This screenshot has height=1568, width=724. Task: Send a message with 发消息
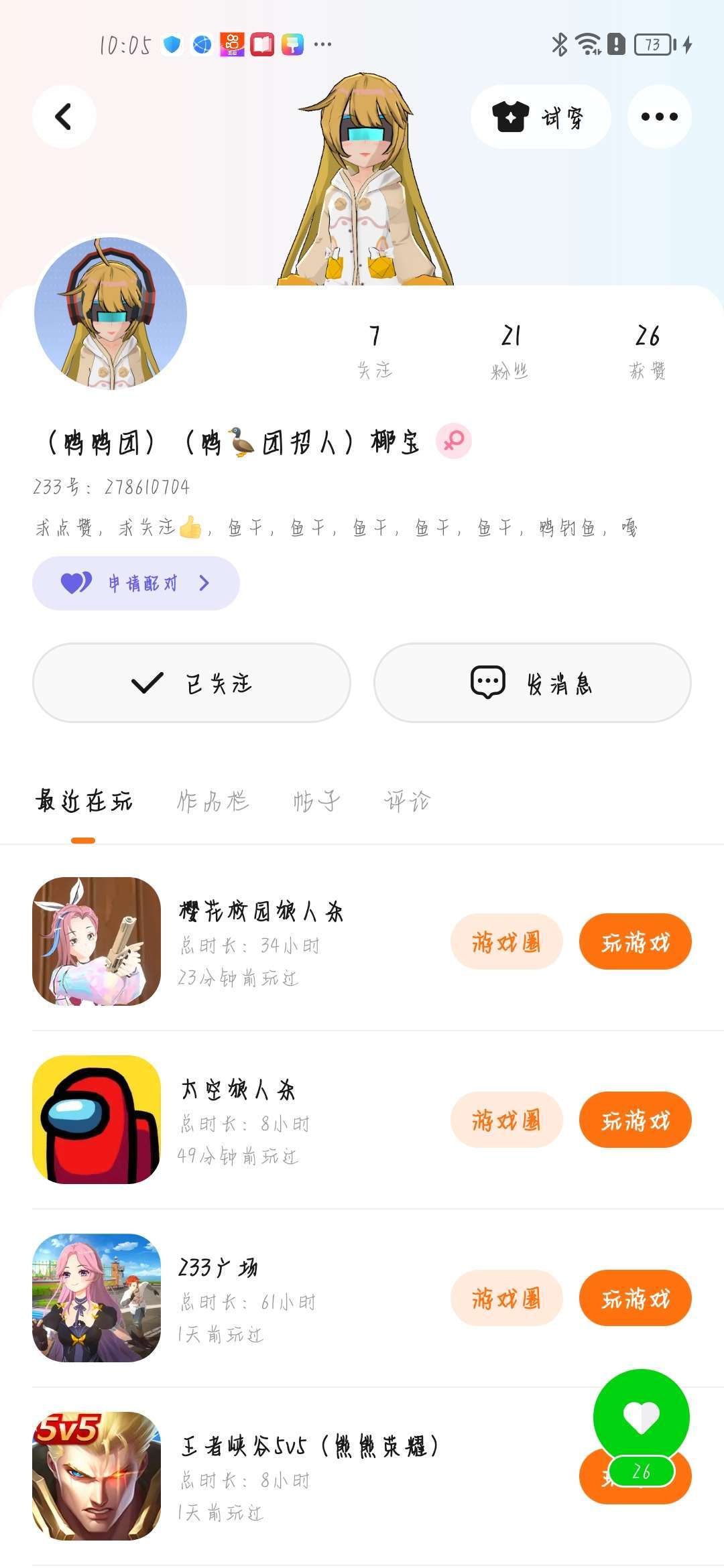point(532,683)
